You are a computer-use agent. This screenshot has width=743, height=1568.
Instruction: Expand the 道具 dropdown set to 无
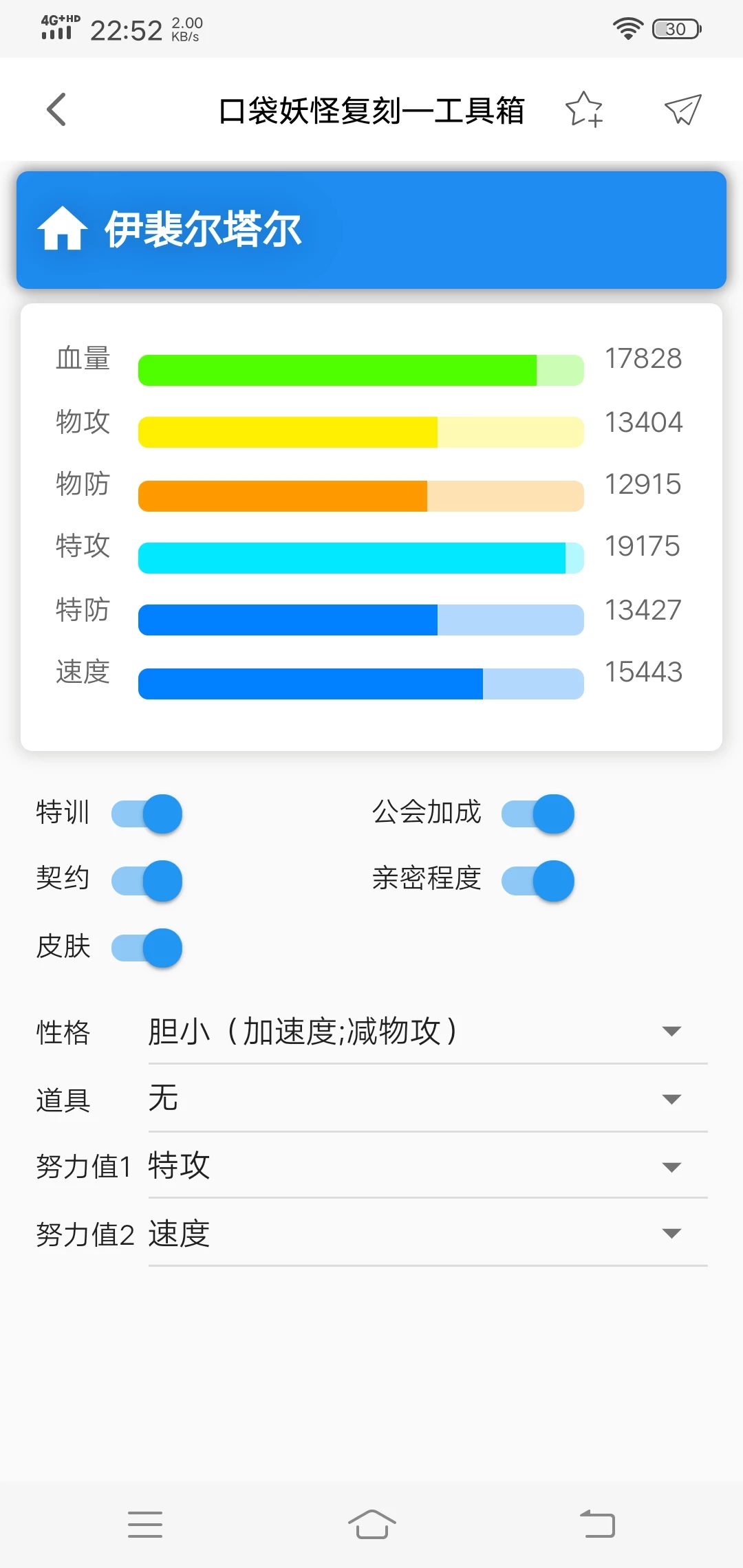tap(427, 1098)
